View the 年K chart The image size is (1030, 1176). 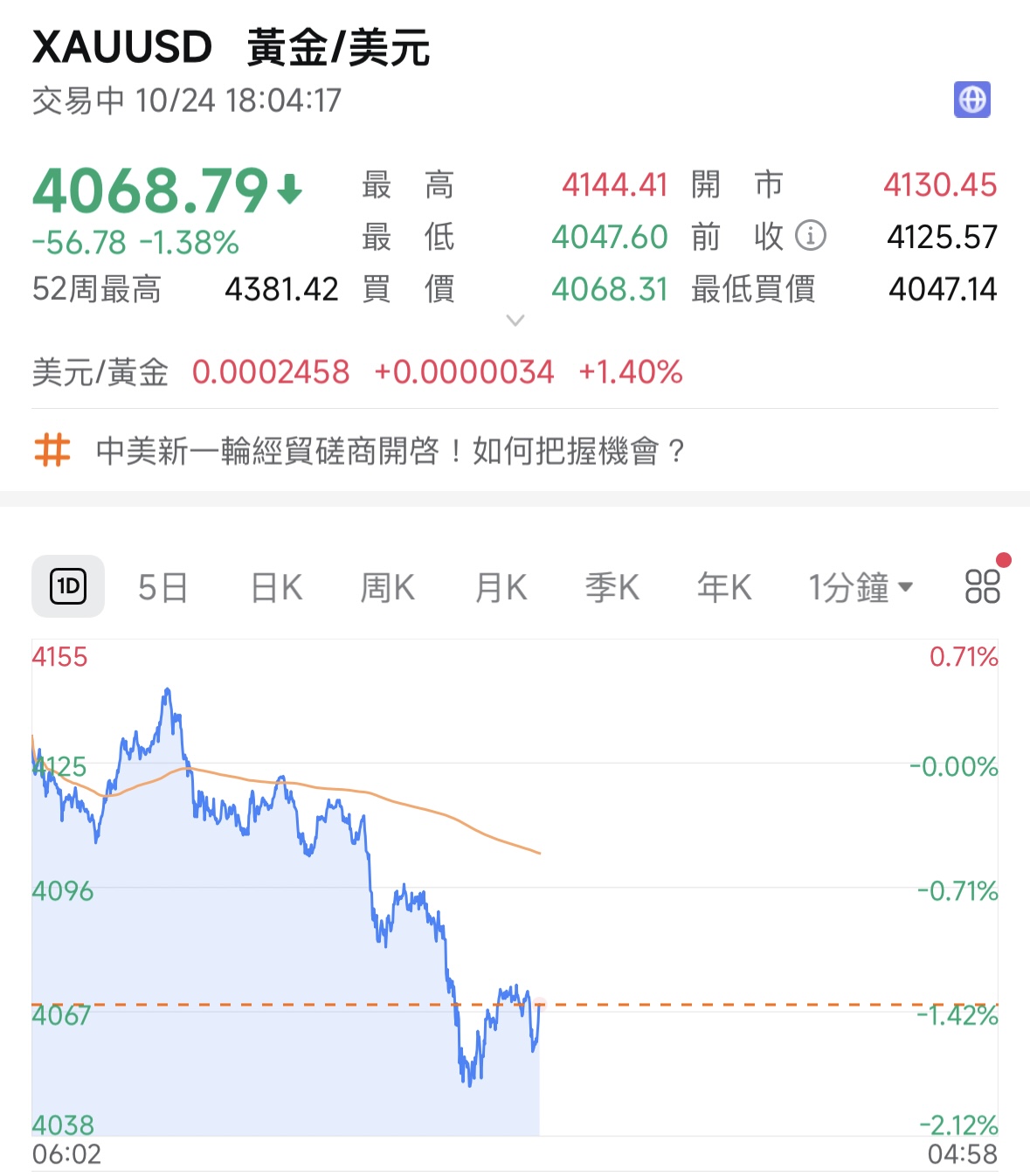pos(724,588)
